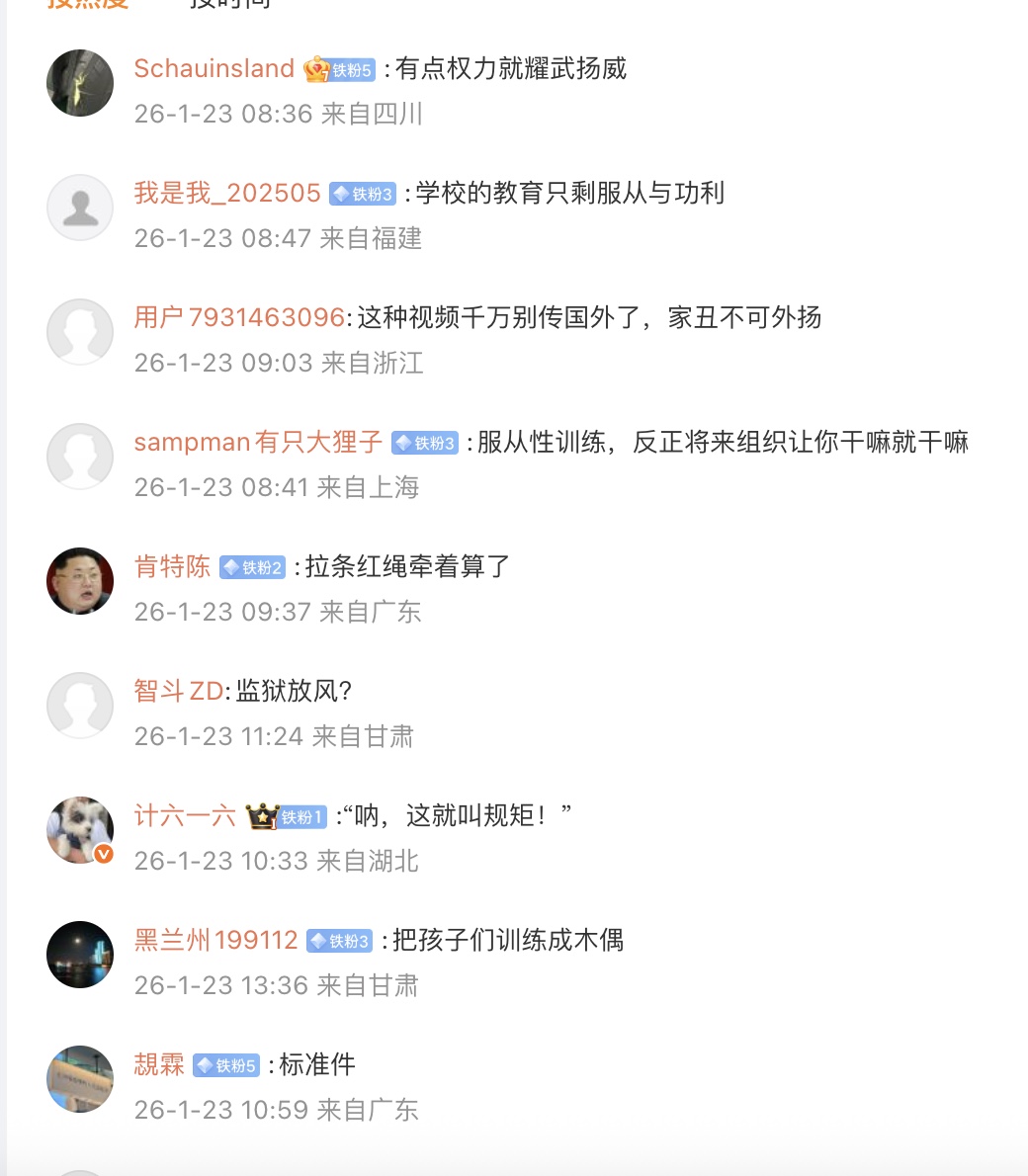Open 智斗ZD's profile page
Screen dimensions: 1028x1176
pyautogui.click(x=179, y=691)
